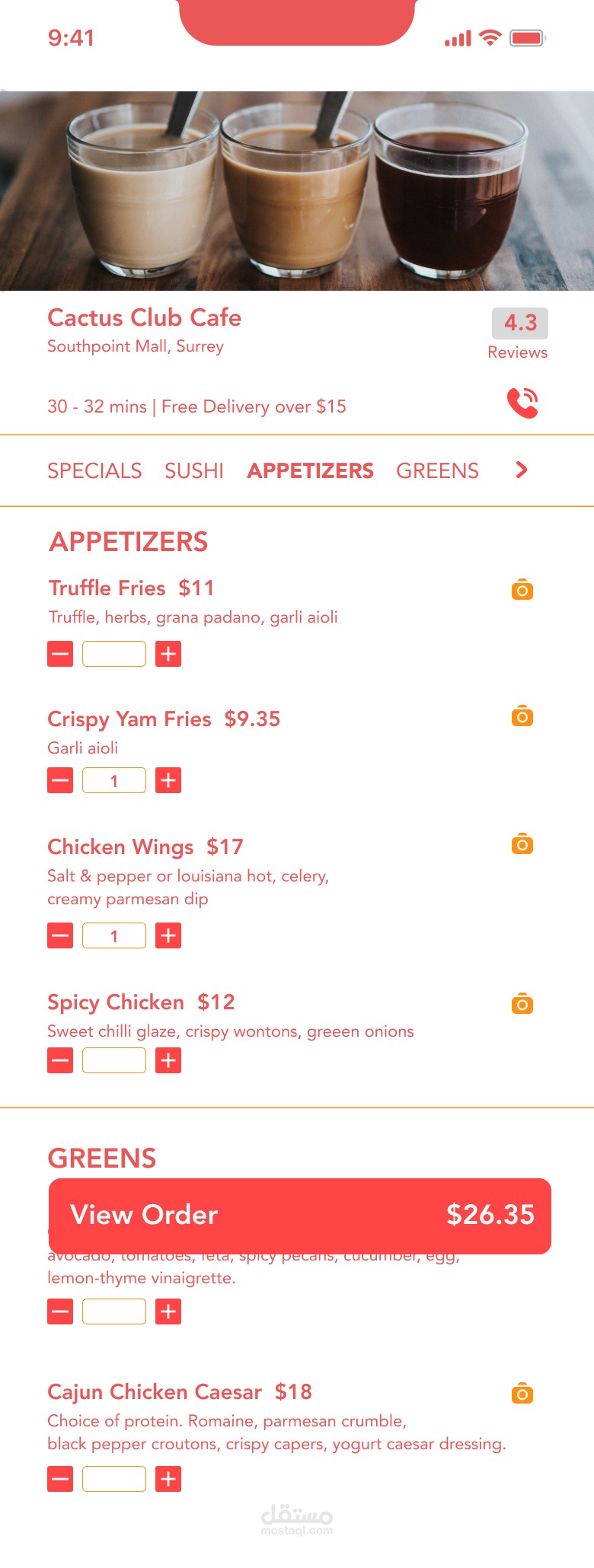Remove one Chicken Wings with minus

coord(60,935)
